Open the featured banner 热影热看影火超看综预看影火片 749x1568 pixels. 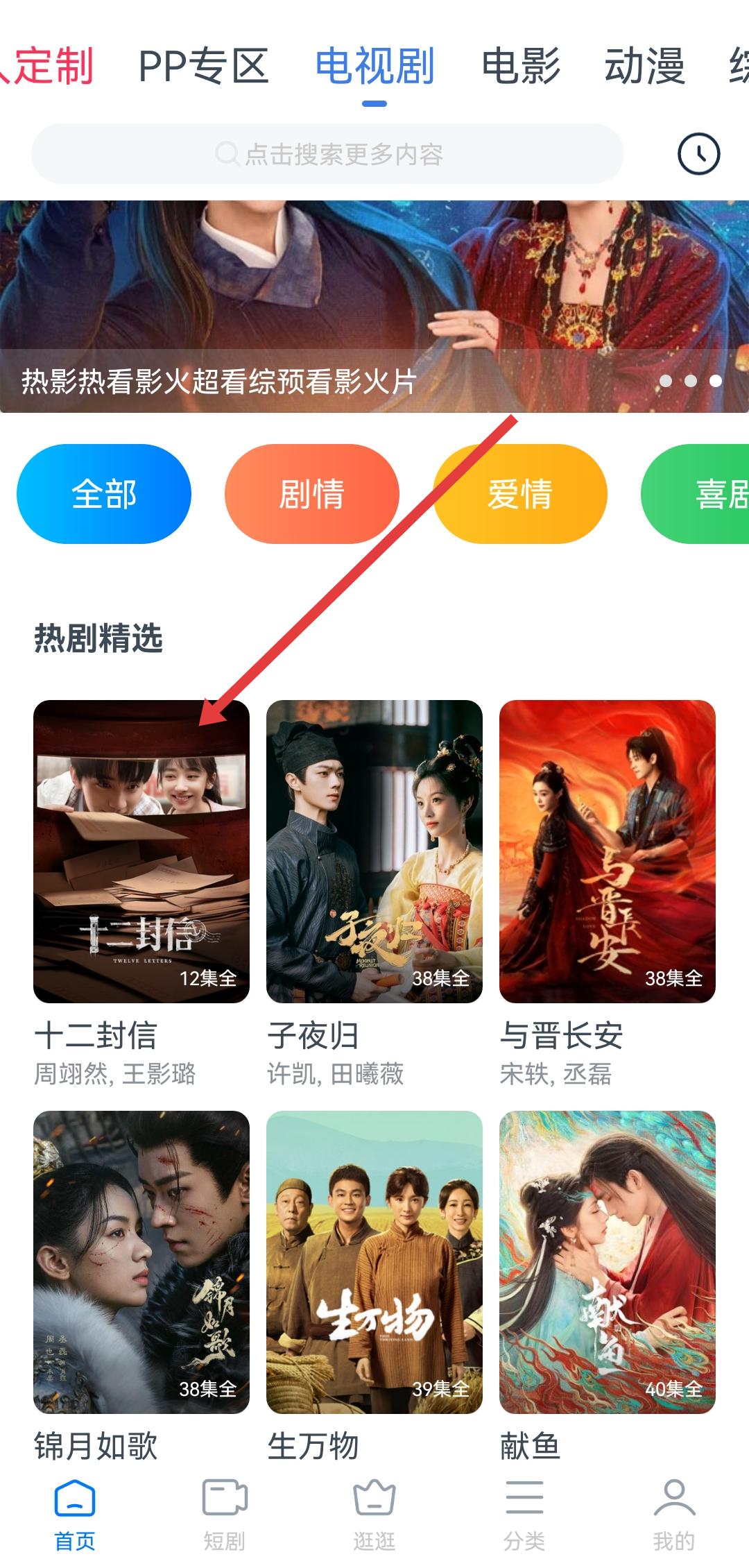[x=374, y=305]
